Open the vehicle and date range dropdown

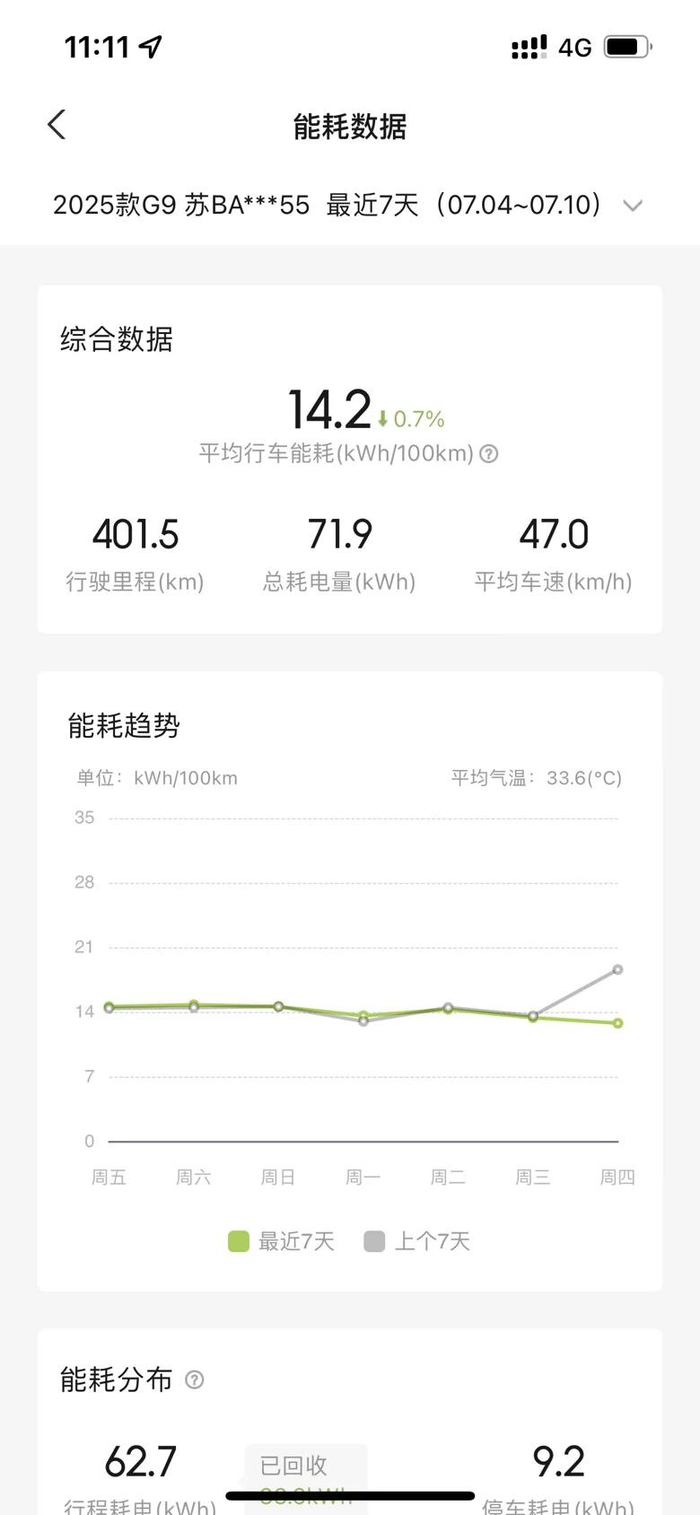(x=347, y=205)
